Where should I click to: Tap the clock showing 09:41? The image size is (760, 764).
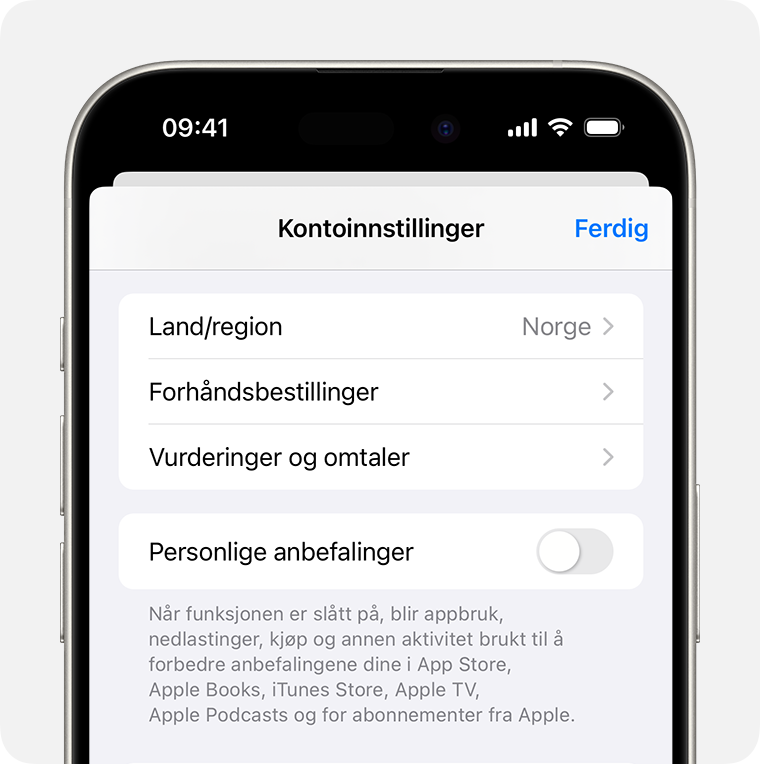196,127
